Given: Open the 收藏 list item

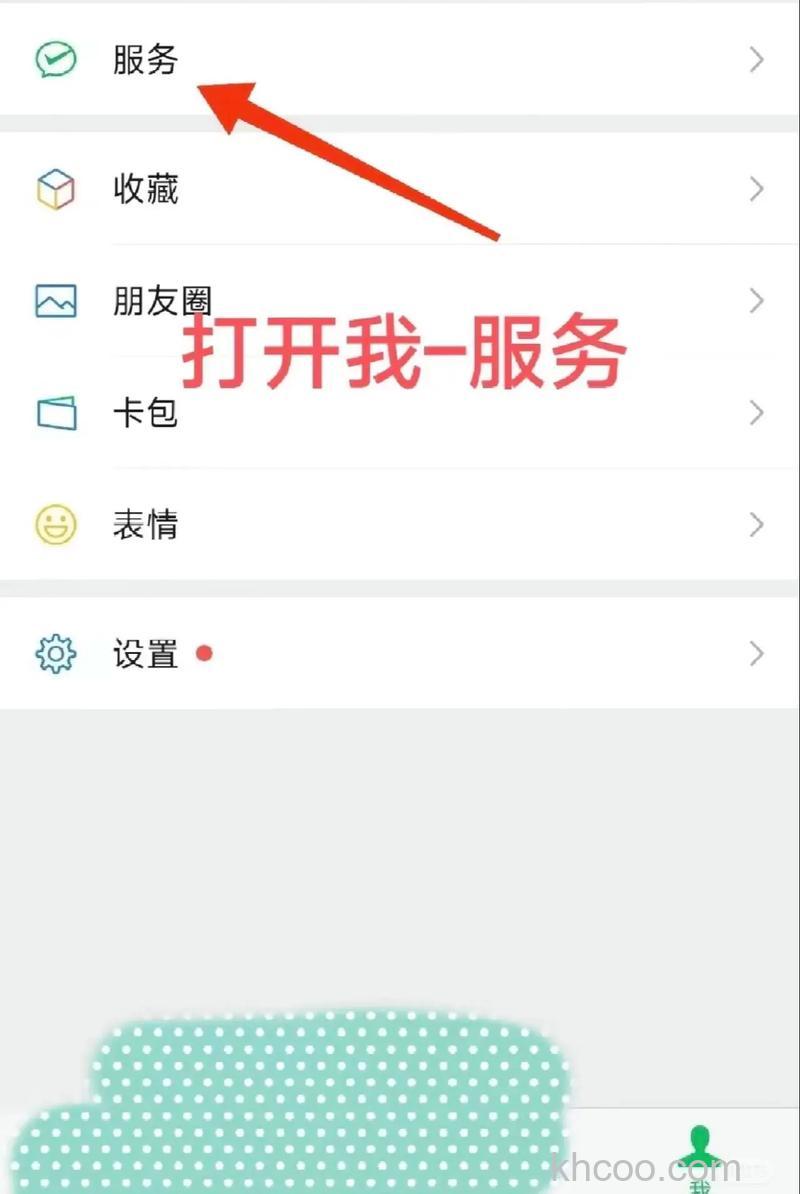Looking at the screenshot, I should click(147, 189).
